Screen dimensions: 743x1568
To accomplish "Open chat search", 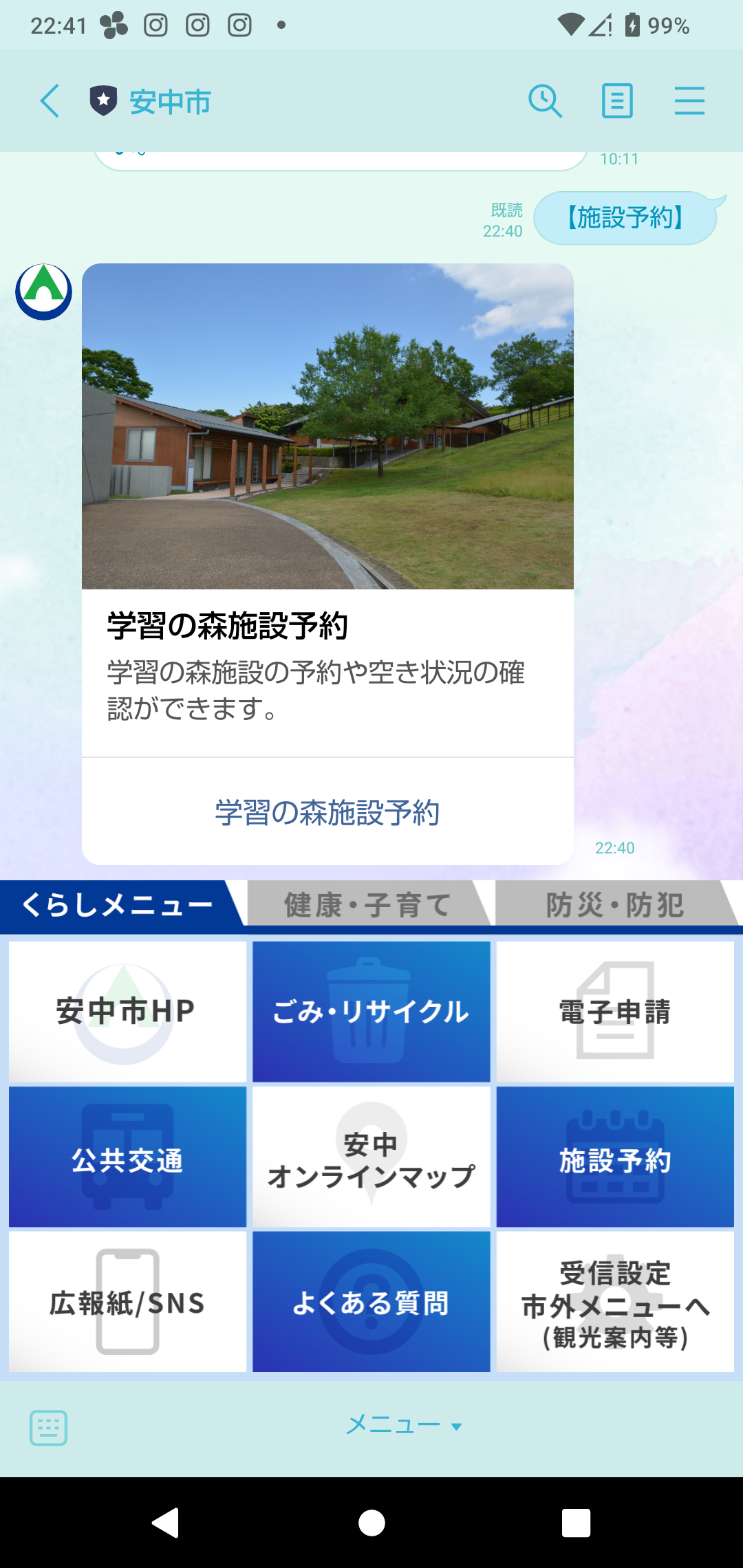I will click(x=545, y=102).
